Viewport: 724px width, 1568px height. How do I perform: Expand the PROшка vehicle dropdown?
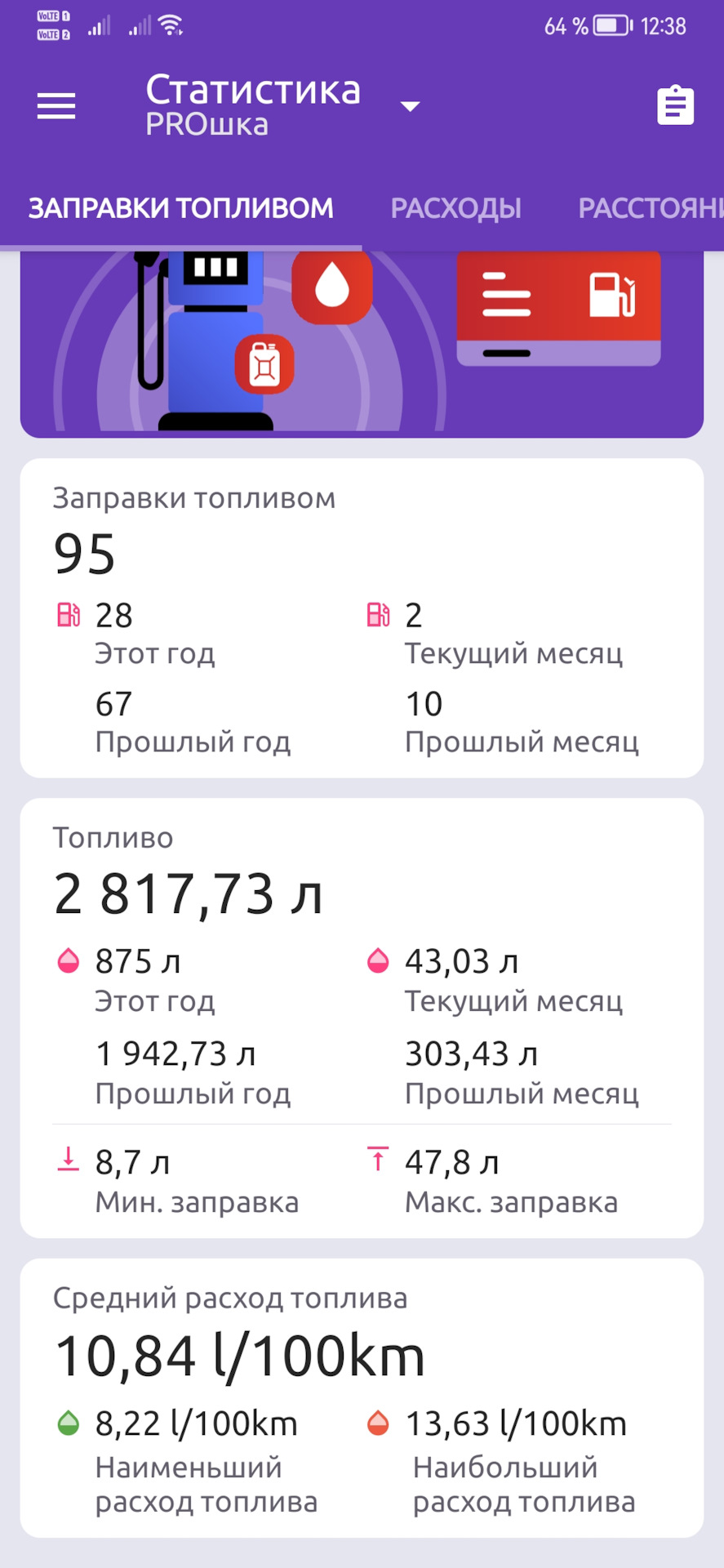[410, 107]
